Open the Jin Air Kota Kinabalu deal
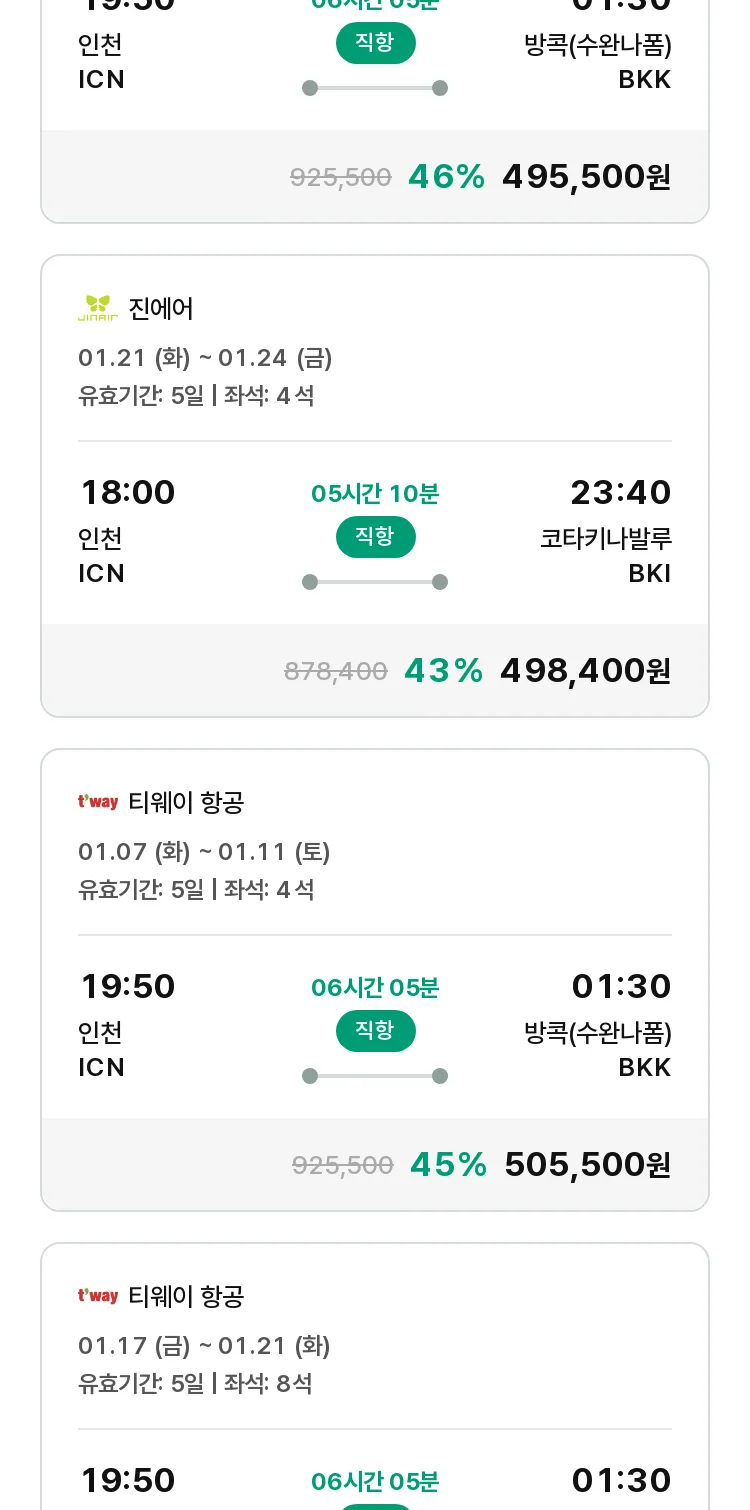The height and width of the screenshot is (1510, 750). [x=375, y=486]
